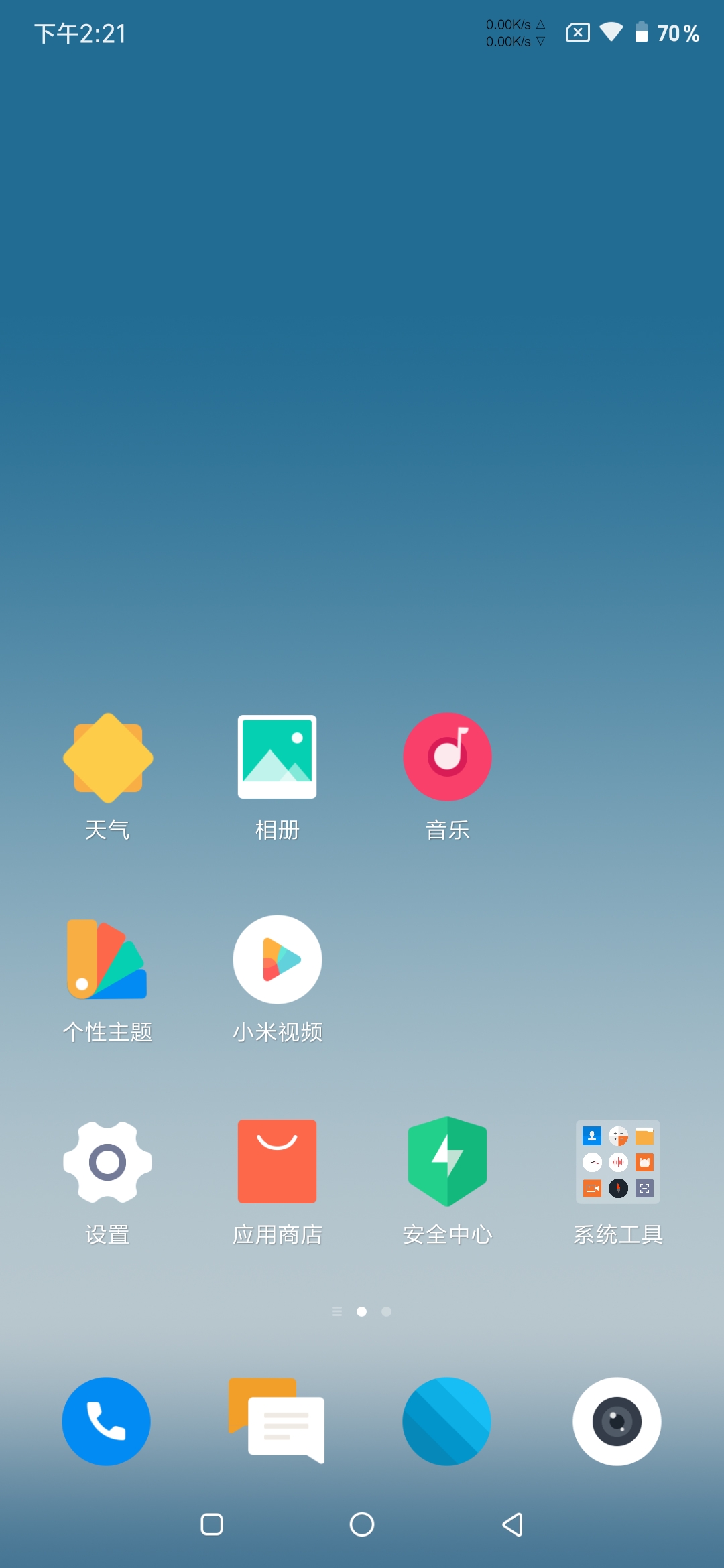This screenshot has width=724, height=1568.
Task: Open the messages app in dock
Action: 277,1421
